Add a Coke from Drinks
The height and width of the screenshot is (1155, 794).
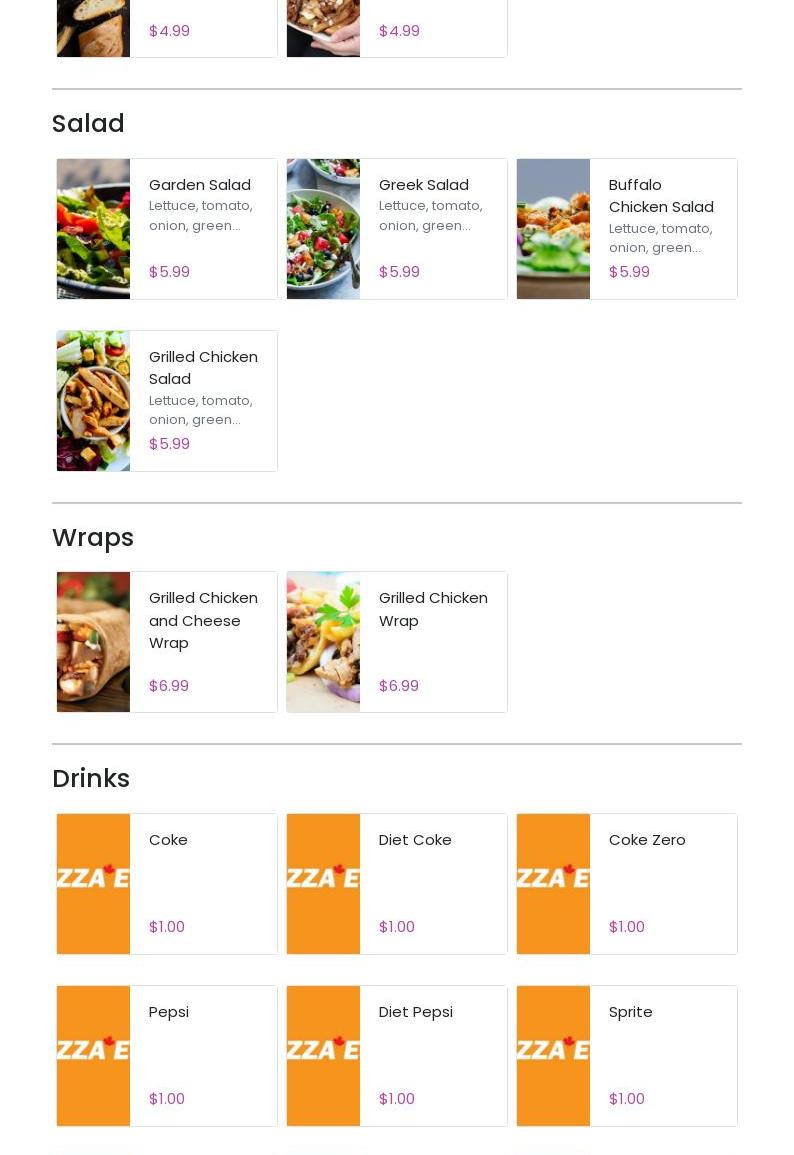(x=167, y=884)
